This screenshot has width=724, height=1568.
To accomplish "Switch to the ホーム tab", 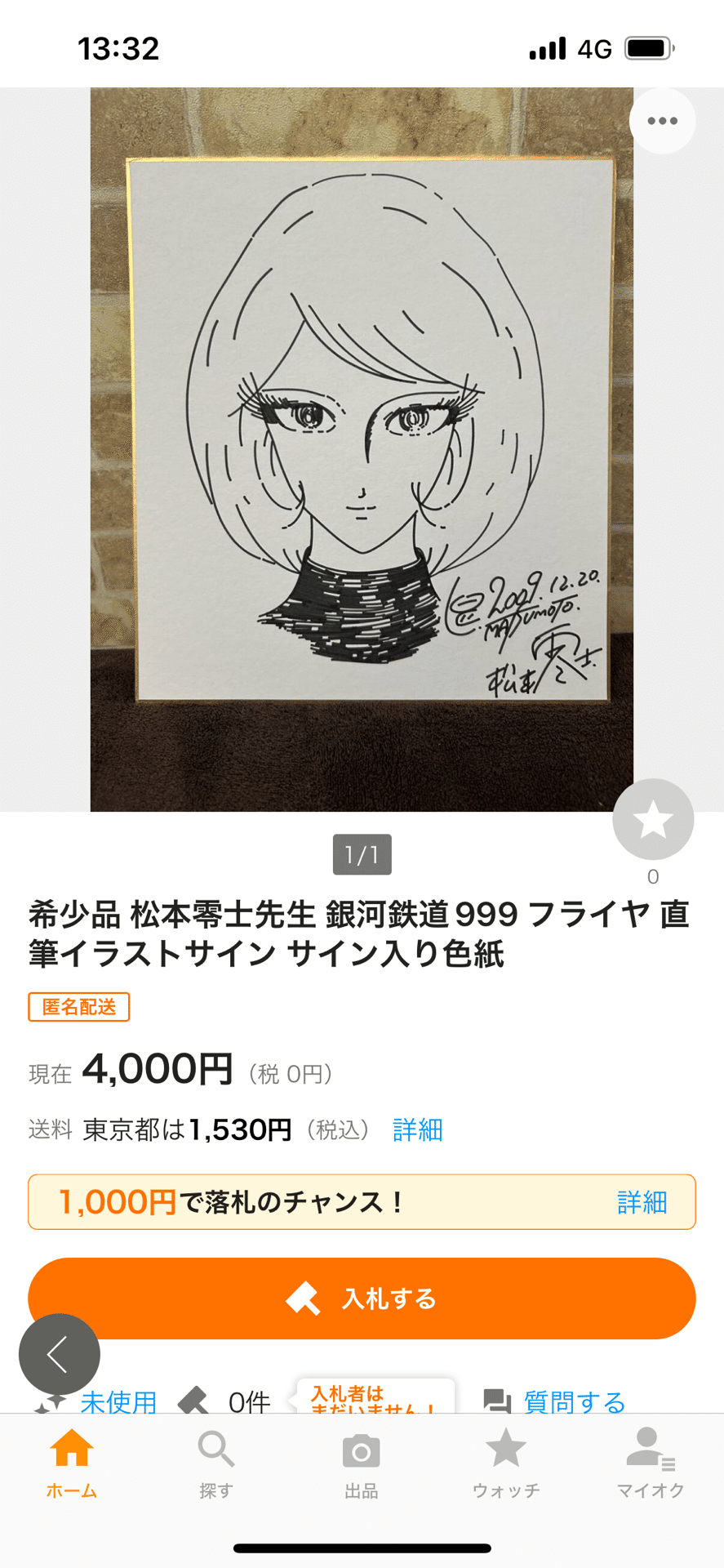I will point(72,1463).
